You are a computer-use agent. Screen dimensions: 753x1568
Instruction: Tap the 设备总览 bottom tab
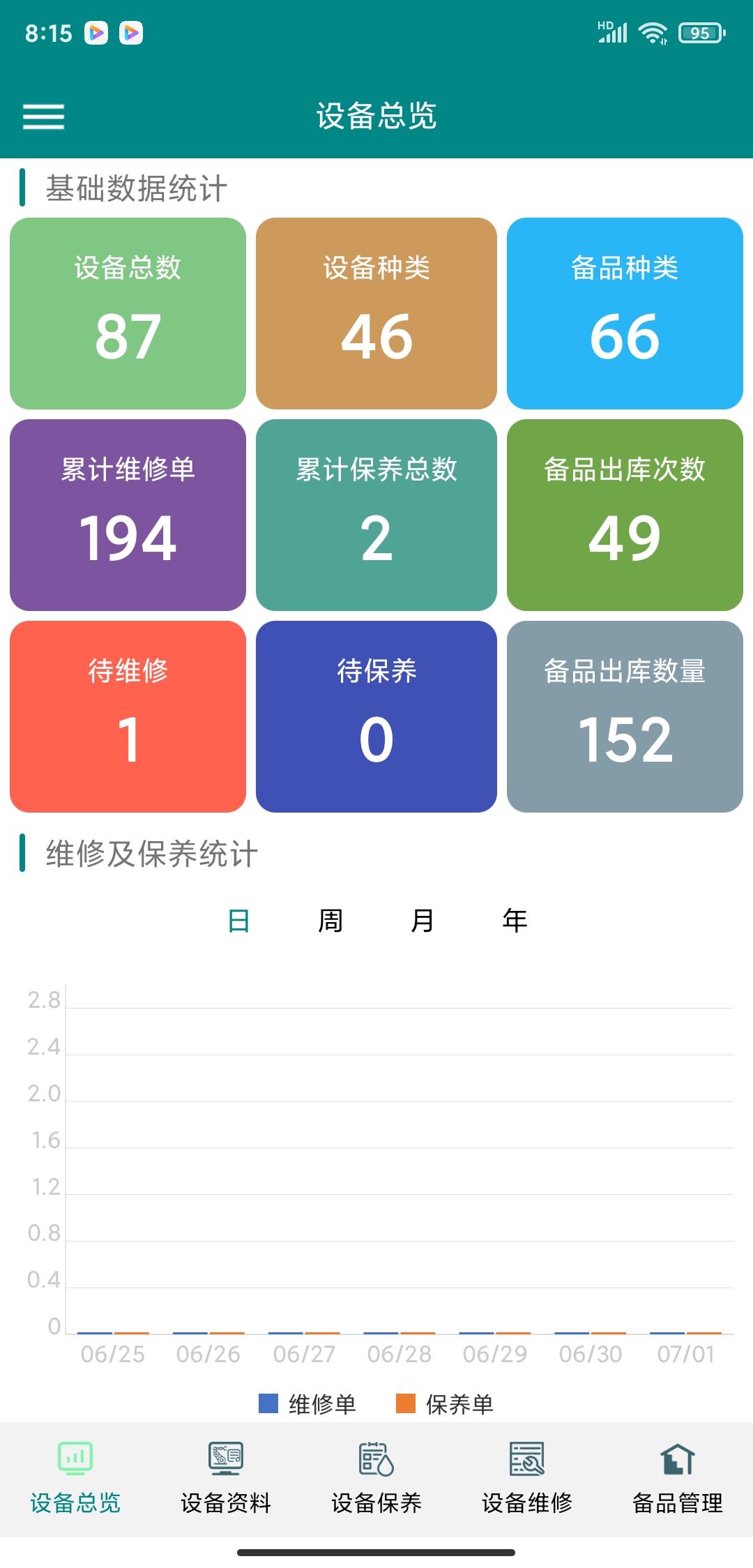75,1479
